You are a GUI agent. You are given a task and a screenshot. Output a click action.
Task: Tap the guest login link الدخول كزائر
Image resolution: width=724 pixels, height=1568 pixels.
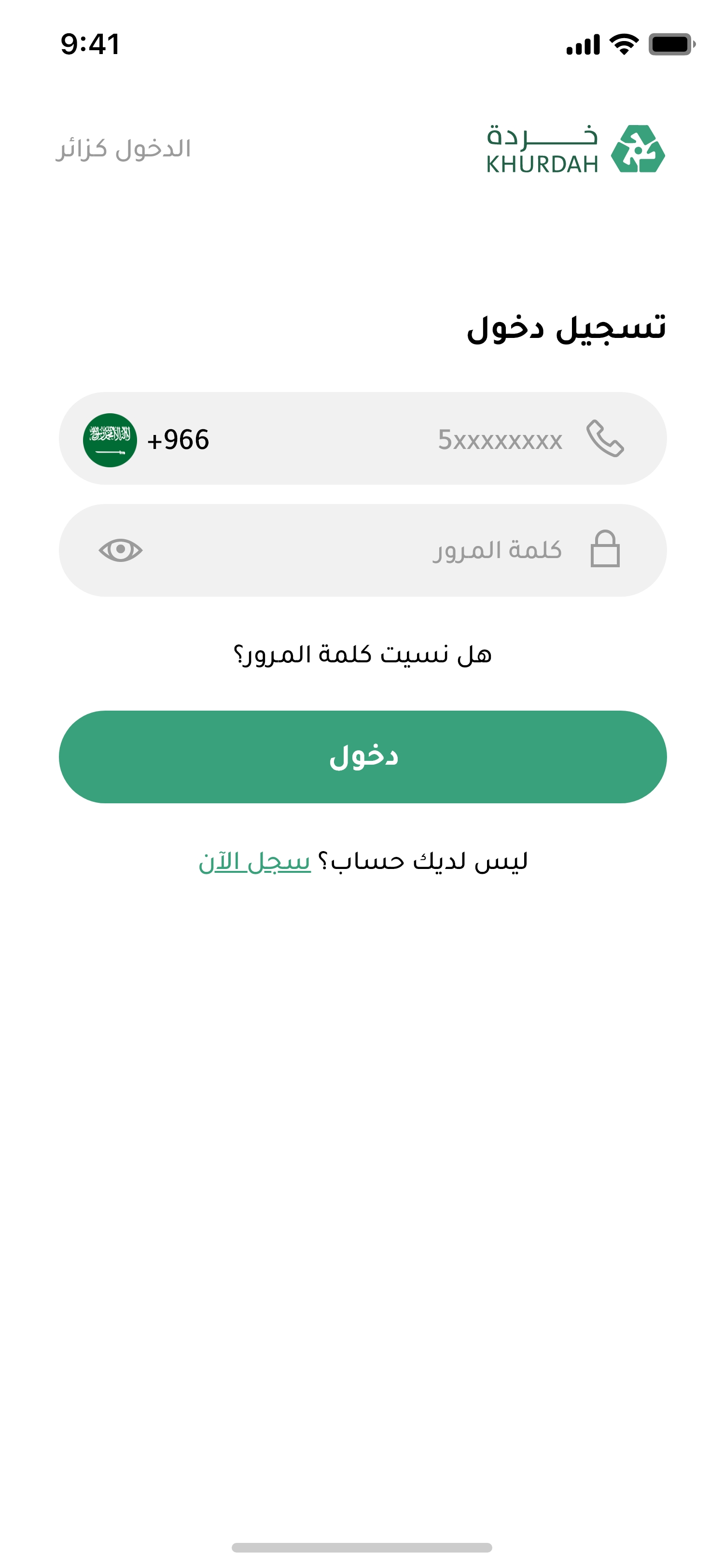tap(124, 149)
